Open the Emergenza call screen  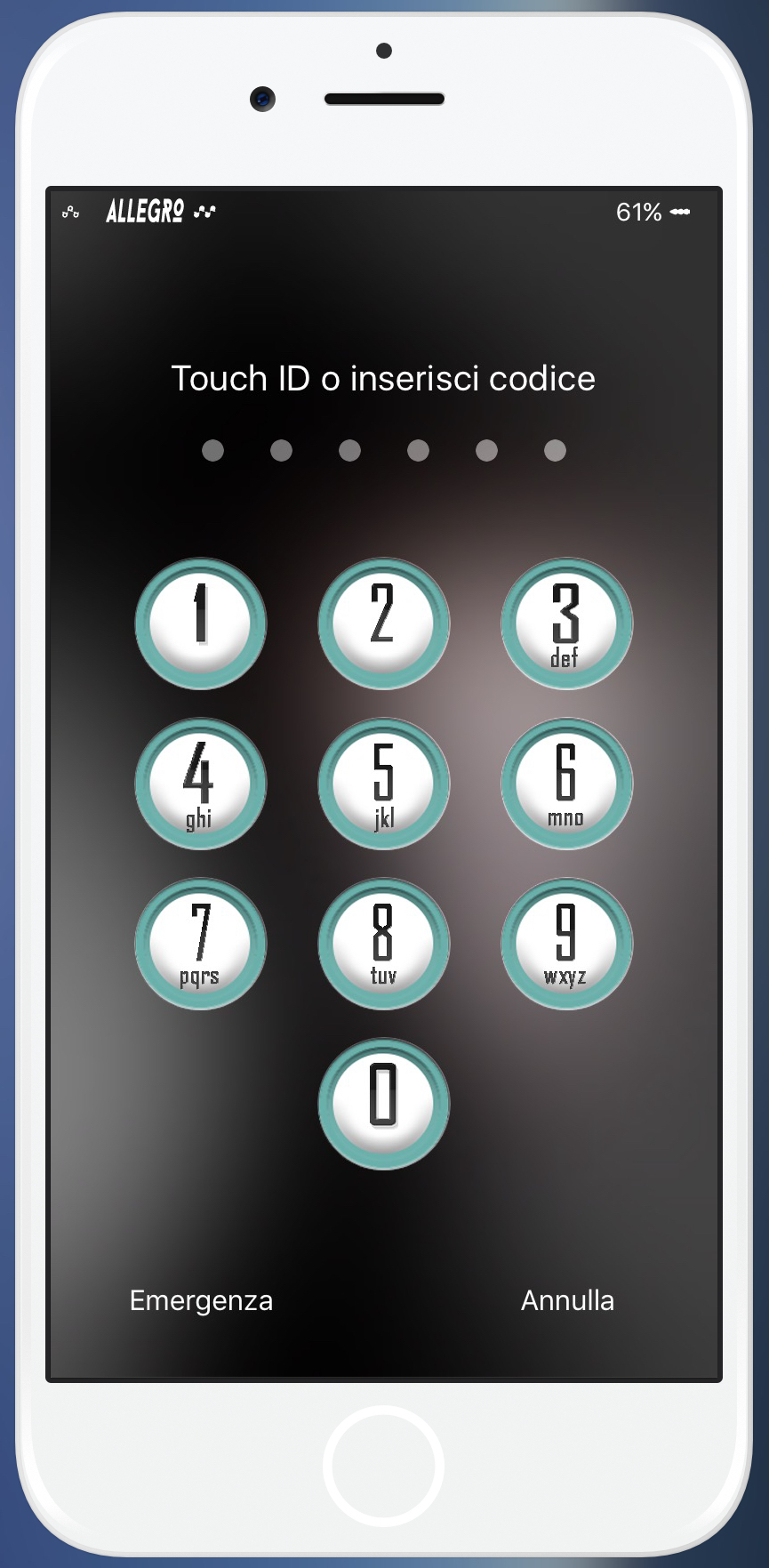point(201,1300)
